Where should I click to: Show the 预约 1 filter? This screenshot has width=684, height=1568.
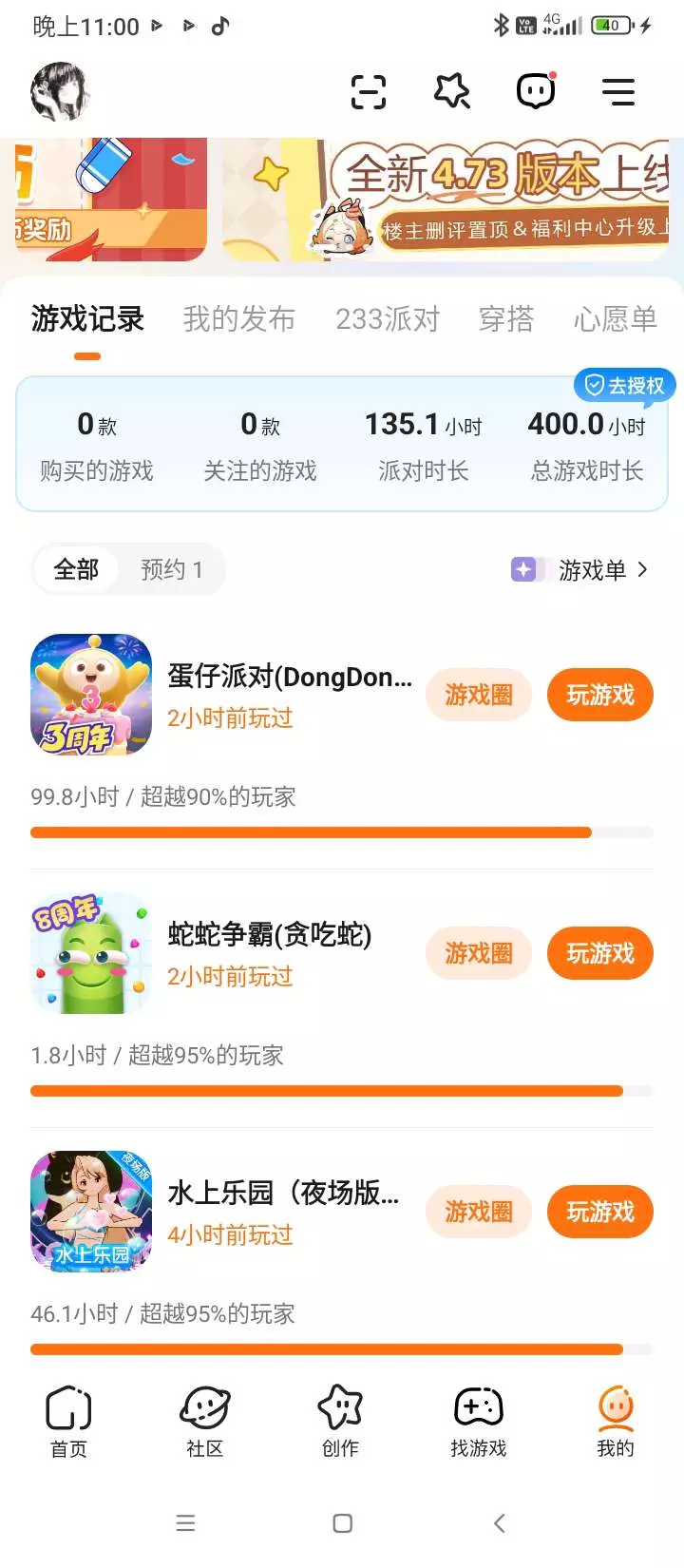(x=171, y=569)
